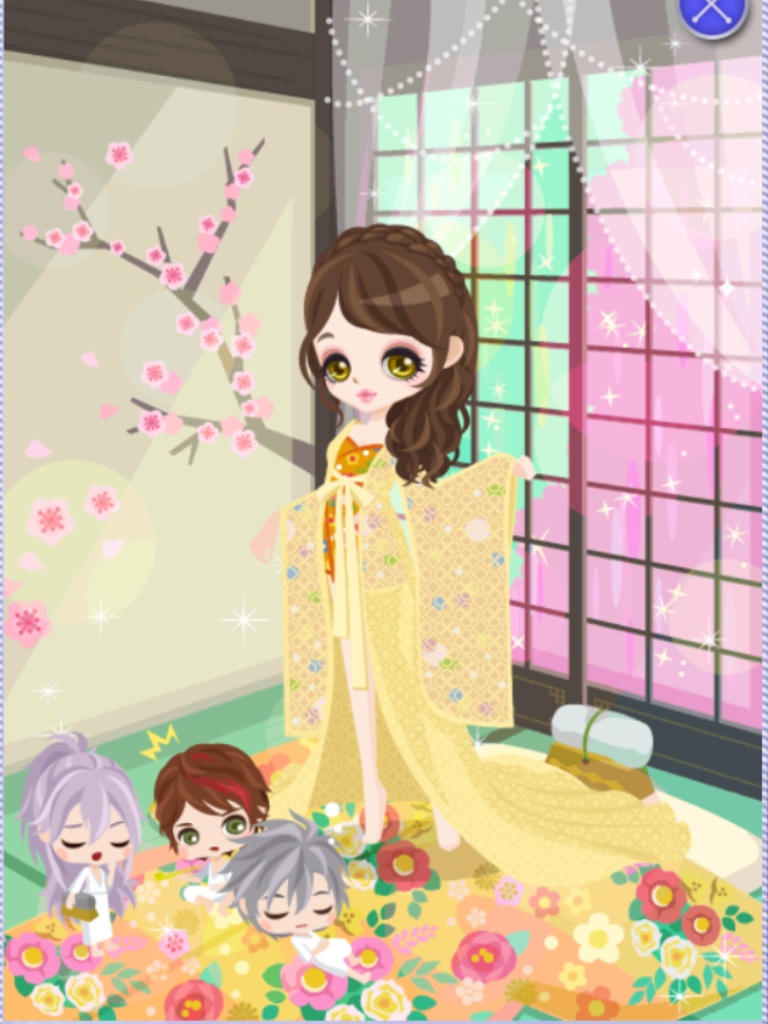Close the avatar preview with the blue X

pyautogui.click(x=712, y=13)
